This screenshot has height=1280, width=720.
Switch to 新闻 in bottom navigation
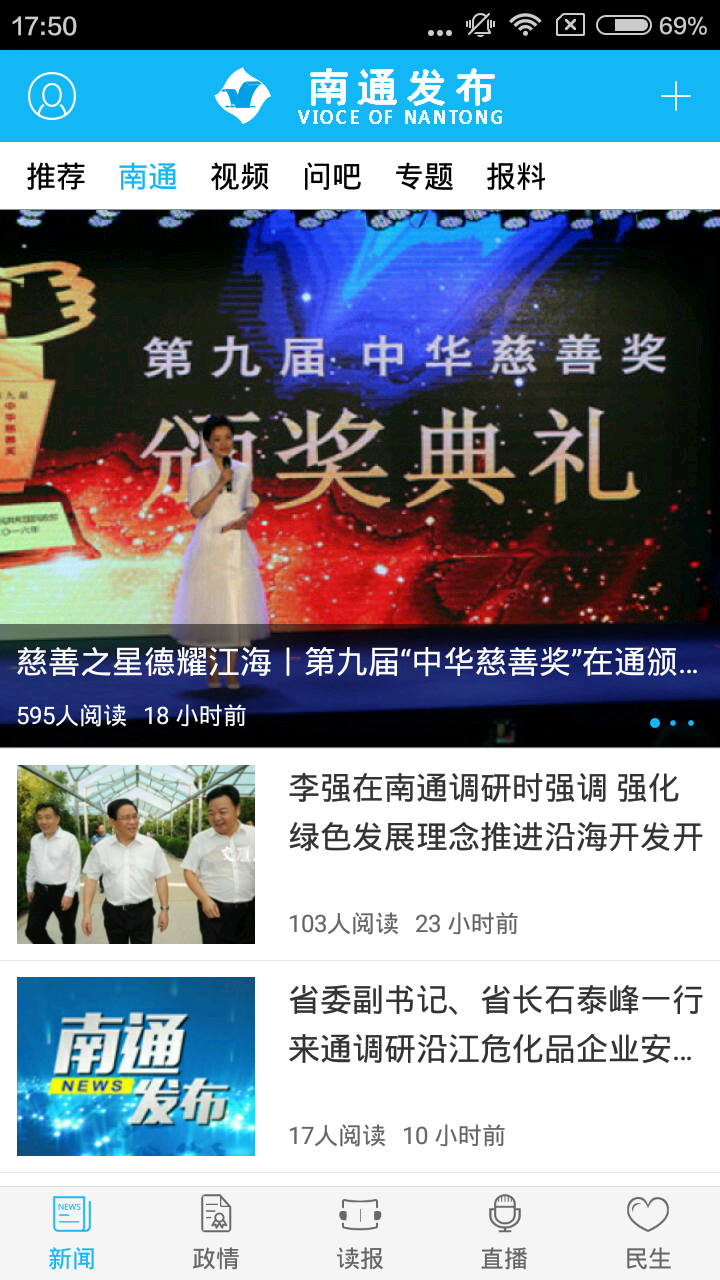[x=72, y=1232]
